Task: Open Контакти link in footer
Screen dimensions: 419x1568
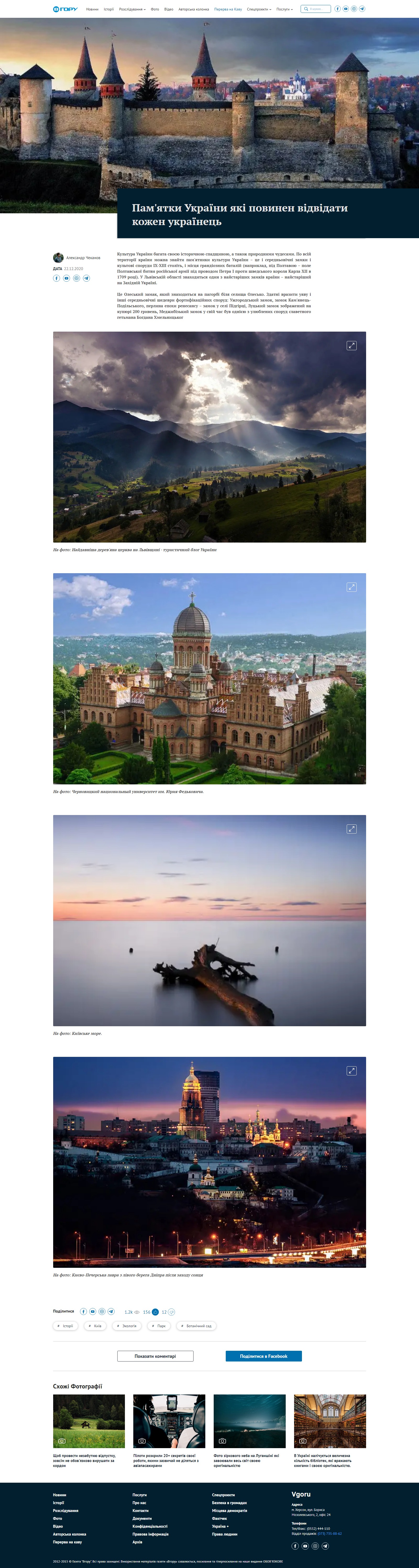Action: click(x=141, y=1510)
